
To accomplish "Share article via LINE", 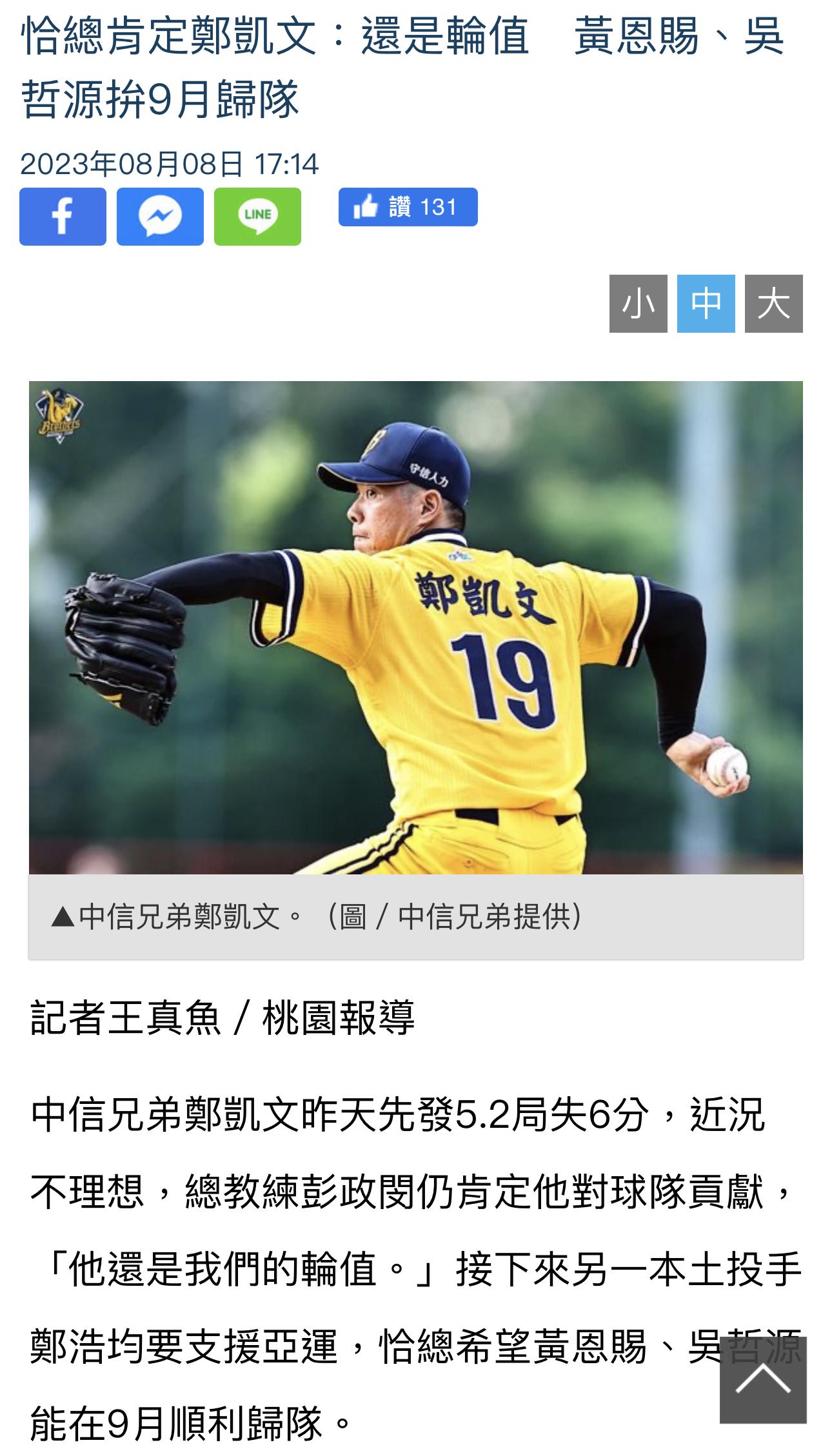I will pyautogui.click(x=257, y=217).
